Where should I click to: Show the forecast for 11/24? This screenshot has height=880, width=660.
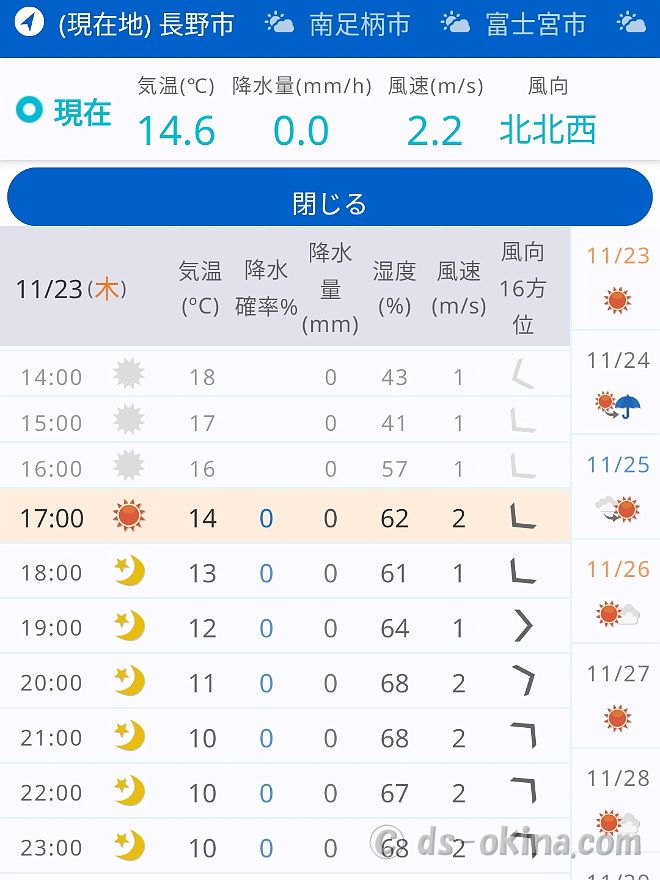coord(617,383)
